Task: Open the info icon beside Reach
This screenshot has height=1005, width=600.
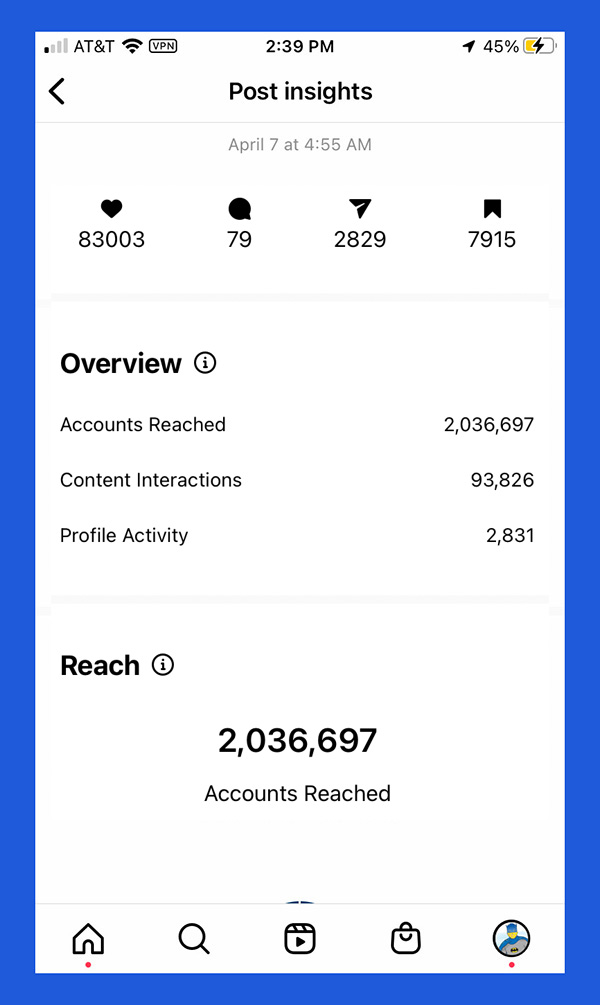Action: [163, 665]
